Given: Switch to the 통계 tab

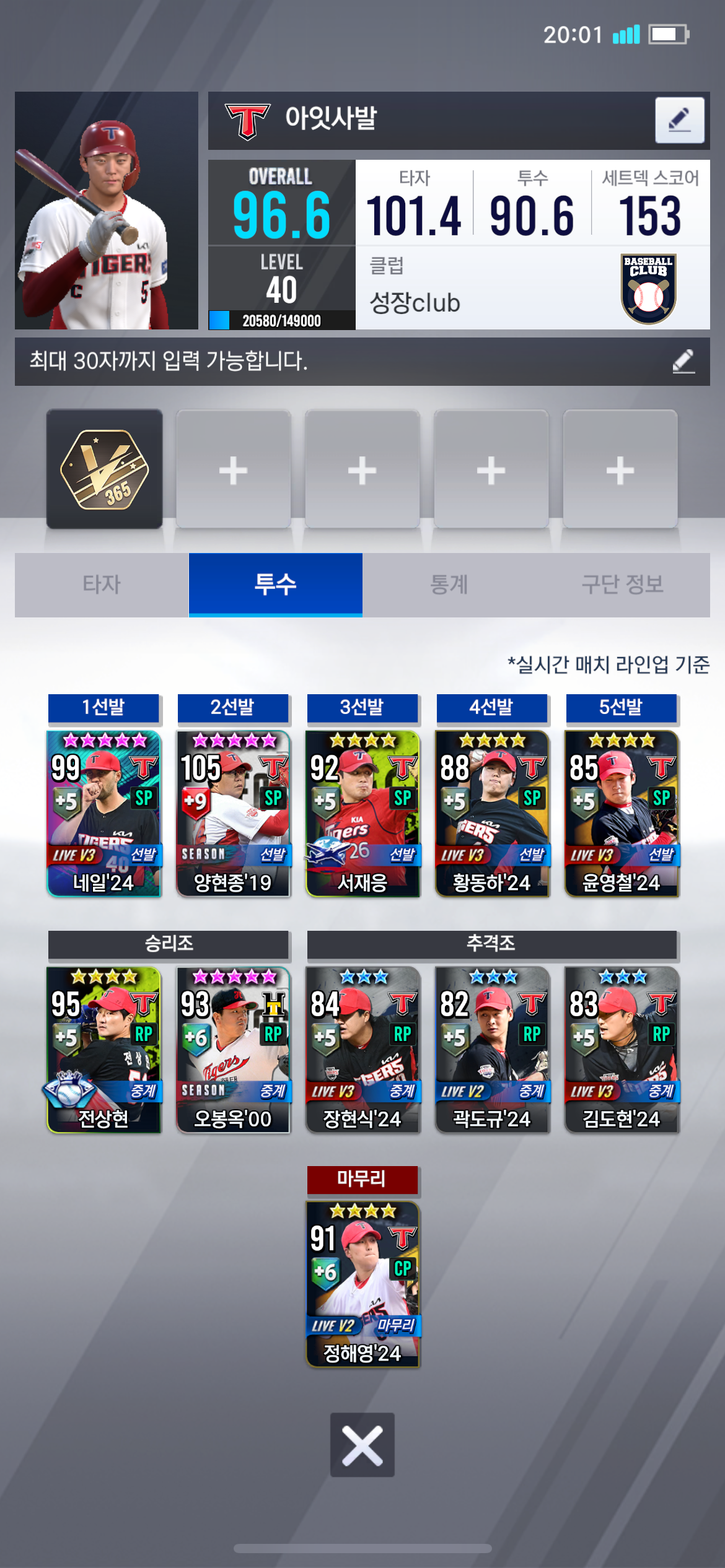Looking at the screenshot, I should (449, 585).
